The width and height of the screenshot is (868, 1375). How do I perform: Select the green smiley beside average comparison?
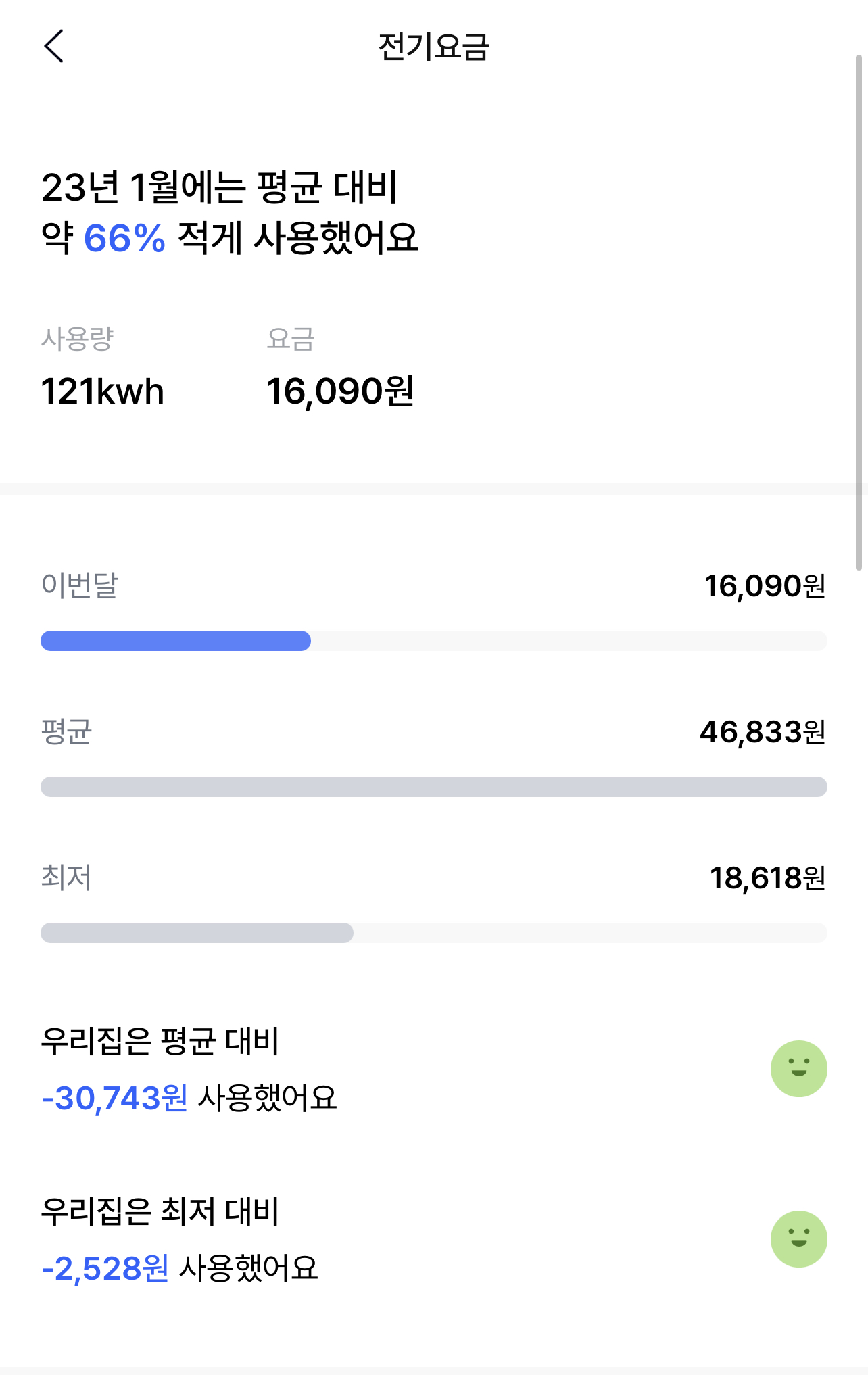coord(799,1068)
